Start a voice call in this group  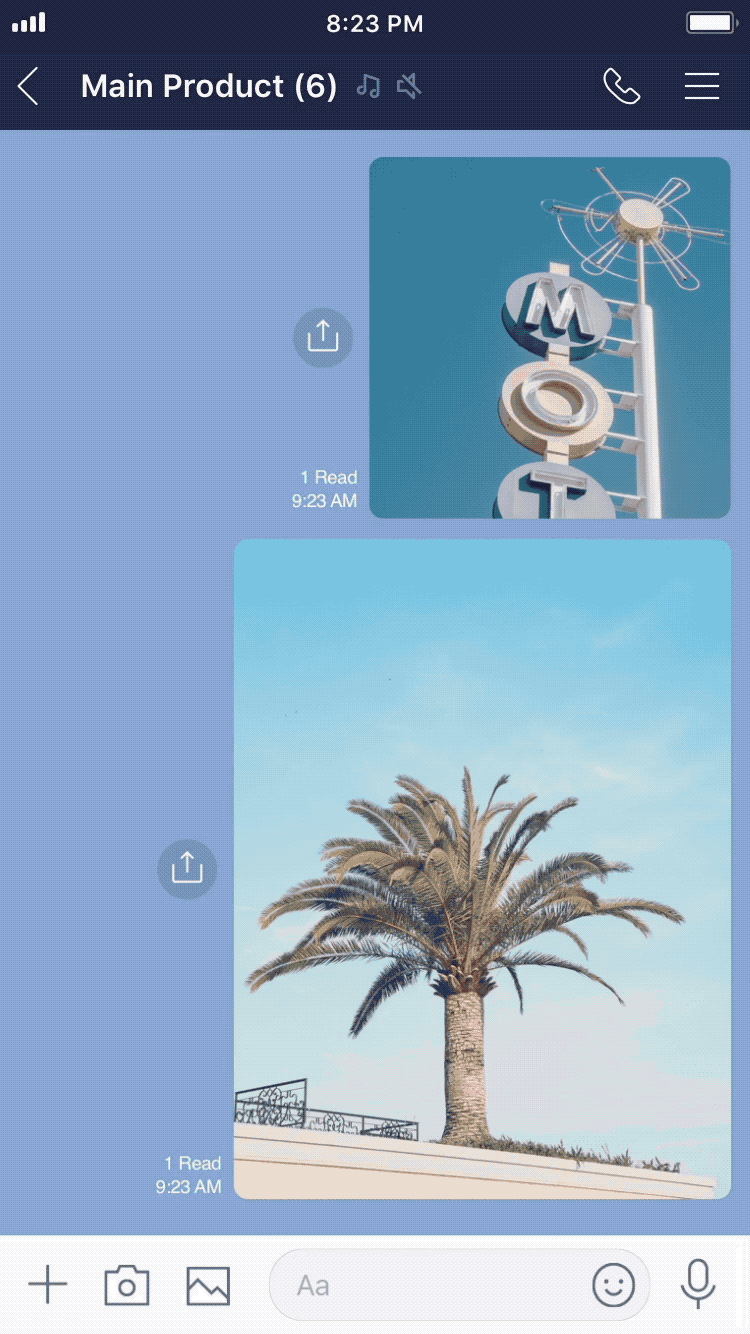click(x=621, y=87)
